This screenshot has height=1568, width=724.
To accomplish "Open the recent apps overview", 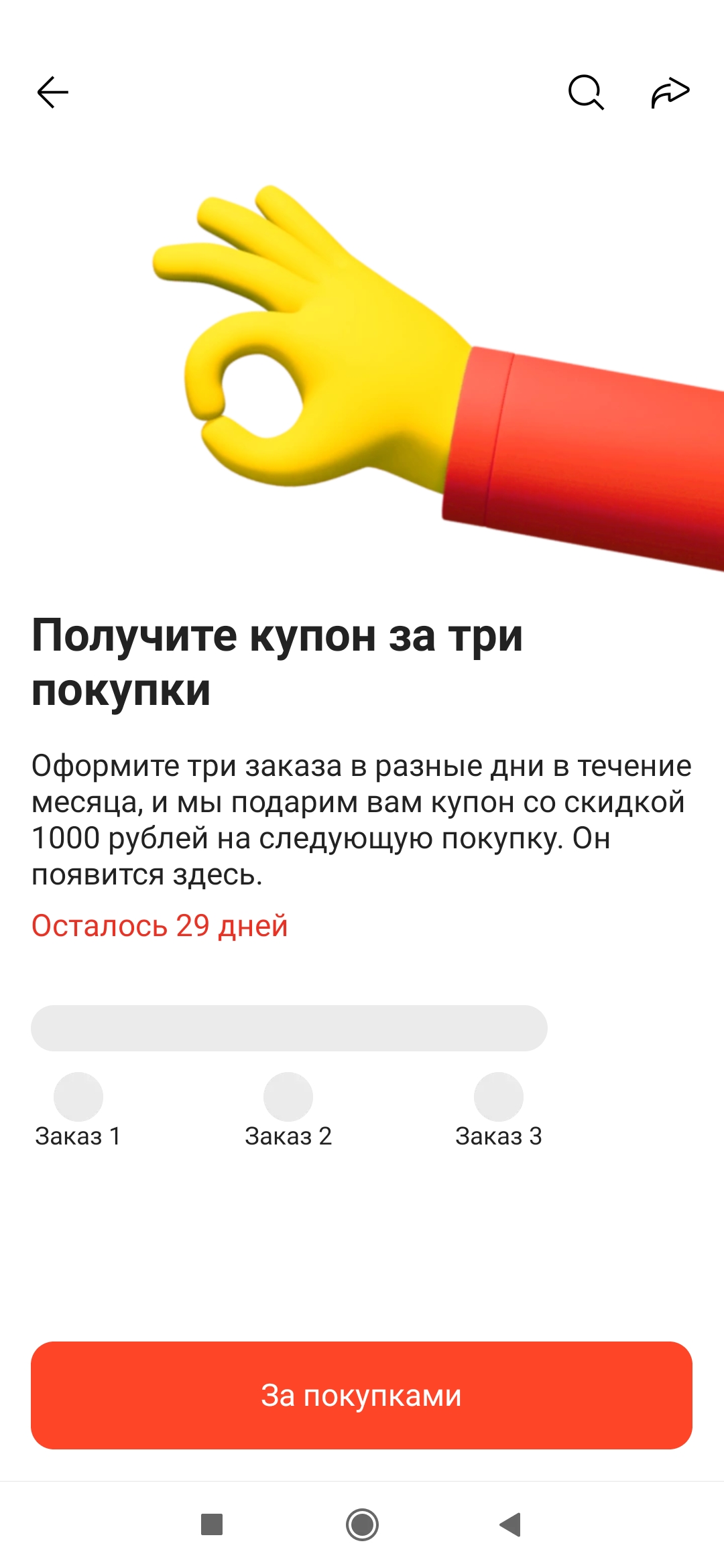I will click(x=212, y=1524).
